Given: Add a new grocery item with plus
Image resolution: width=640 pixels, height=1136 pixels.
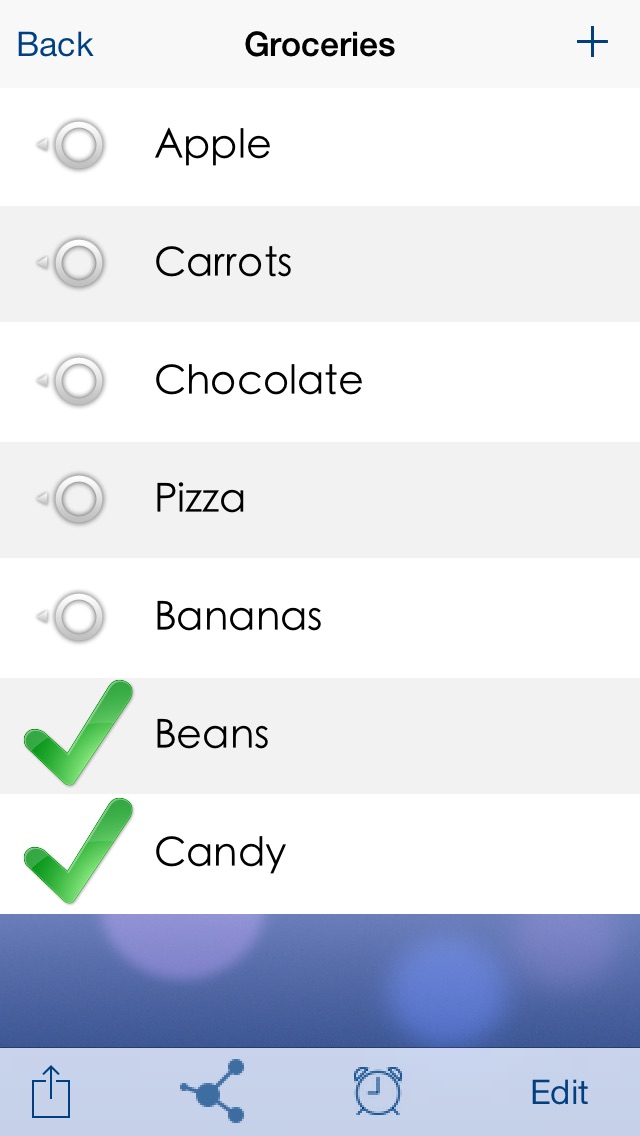Looking at the screenshot, I should coord(591,43).
